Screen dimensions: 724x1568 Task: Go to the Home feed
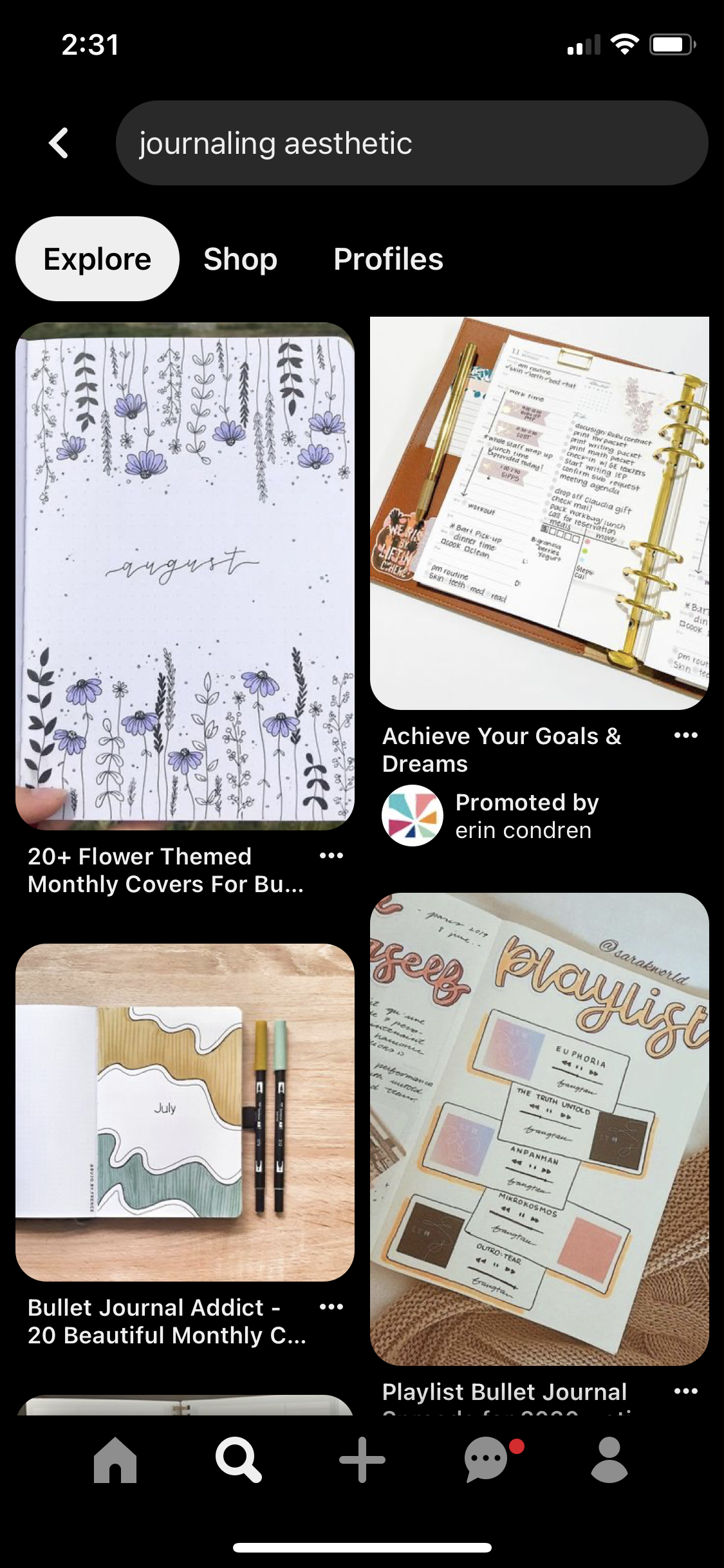tap(115, 1460)
